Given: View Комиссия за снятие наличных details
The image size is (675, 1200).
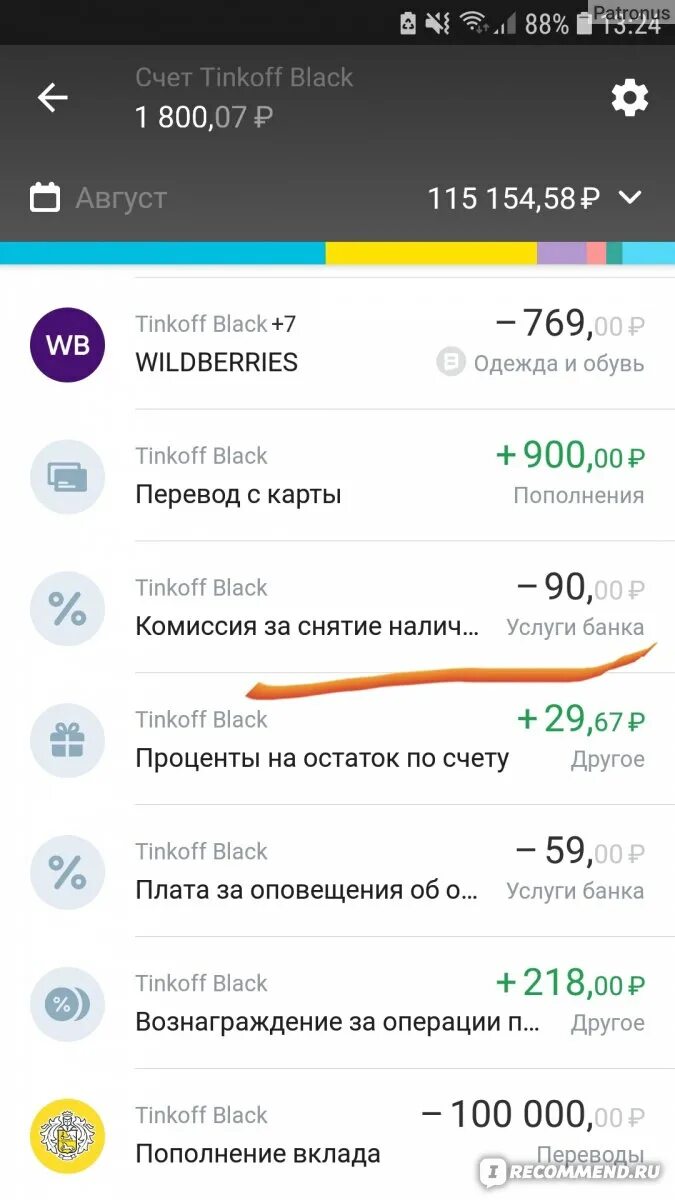Looking at the screenshot, I should pyautogui.click(x=337, y=607).
